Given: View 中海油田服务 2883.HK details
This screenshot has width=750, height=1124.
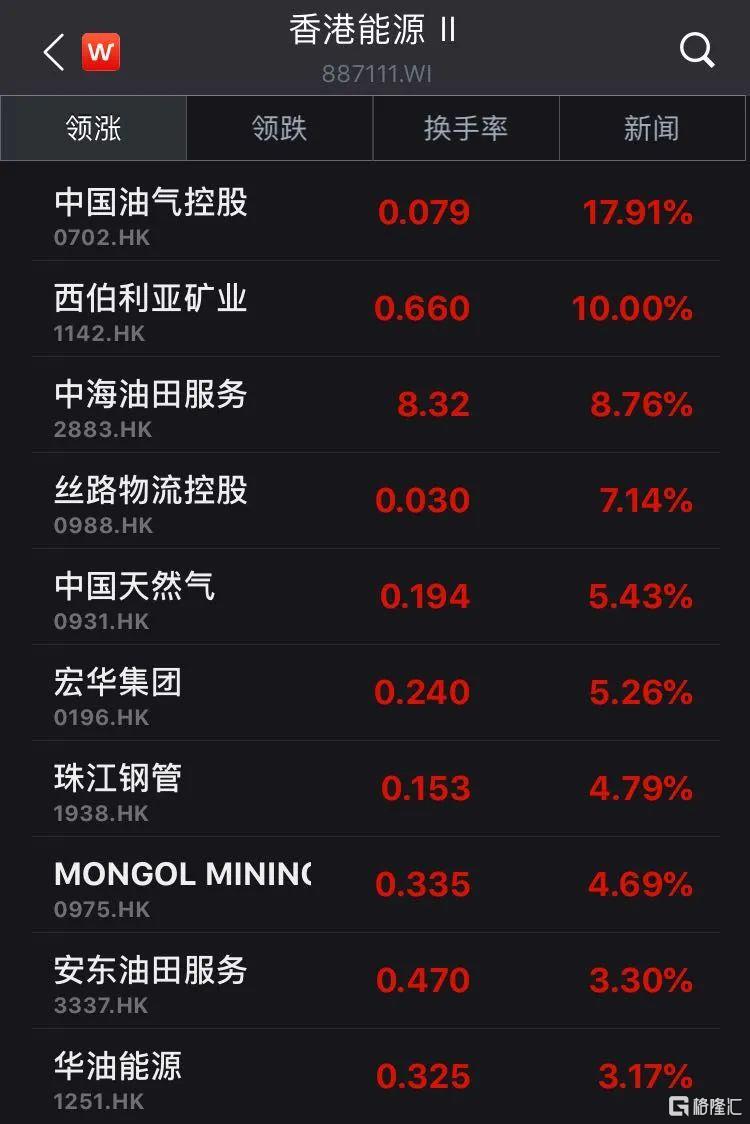Looking at the screenshot, I should (375, 405).
